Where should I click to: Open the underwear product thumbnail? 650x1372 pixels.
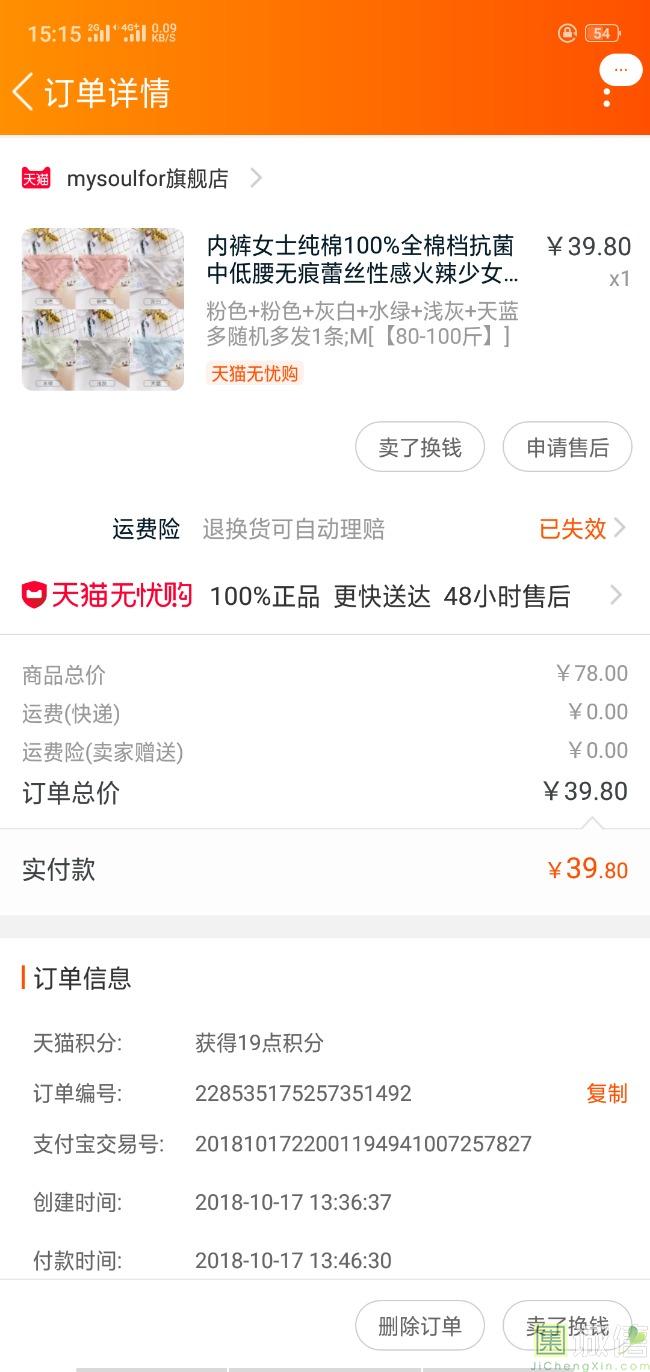(103, 309)
